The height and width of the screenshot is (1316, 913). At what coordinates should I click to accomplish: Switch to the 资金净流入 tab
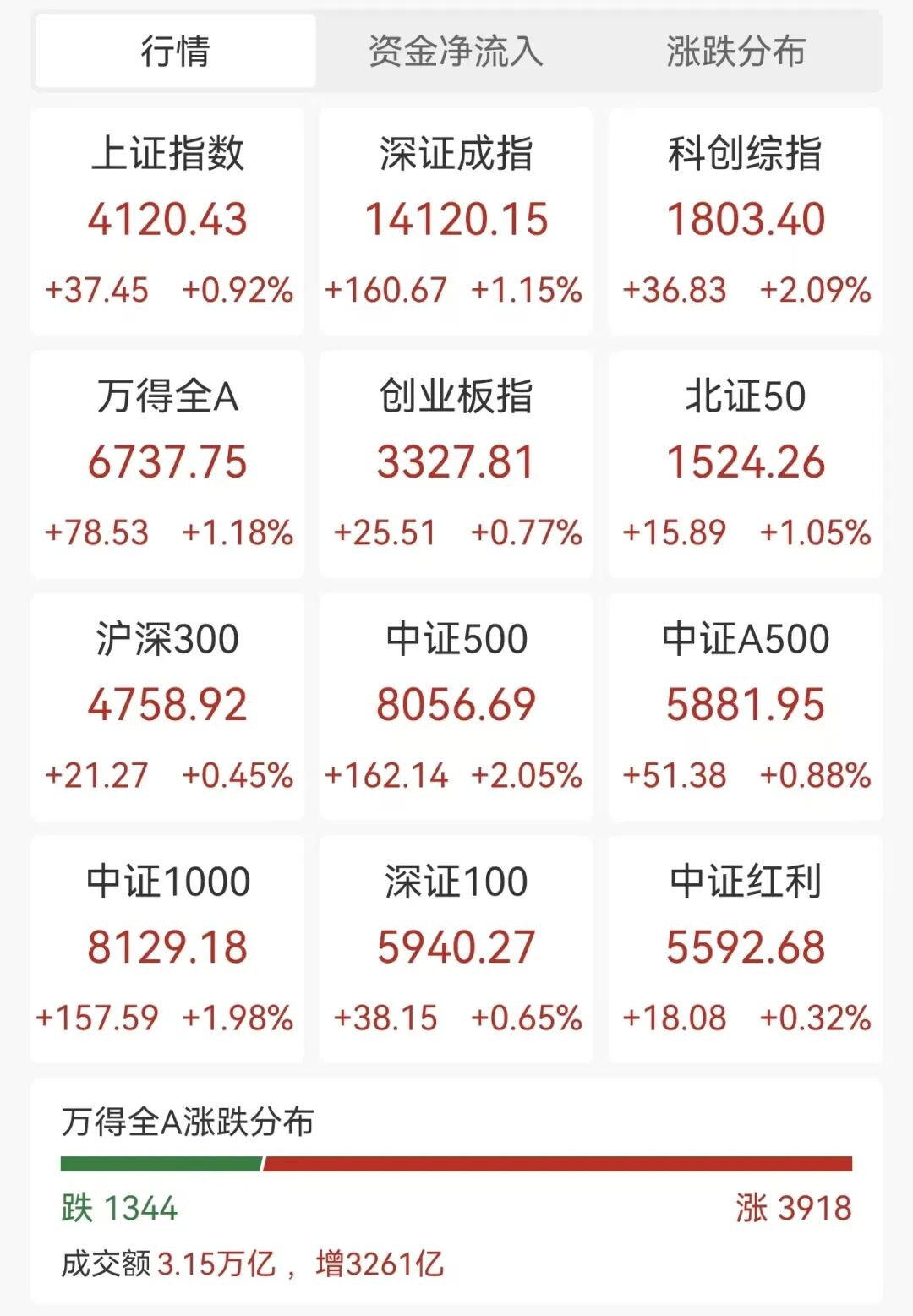click(x=456, y=52)
